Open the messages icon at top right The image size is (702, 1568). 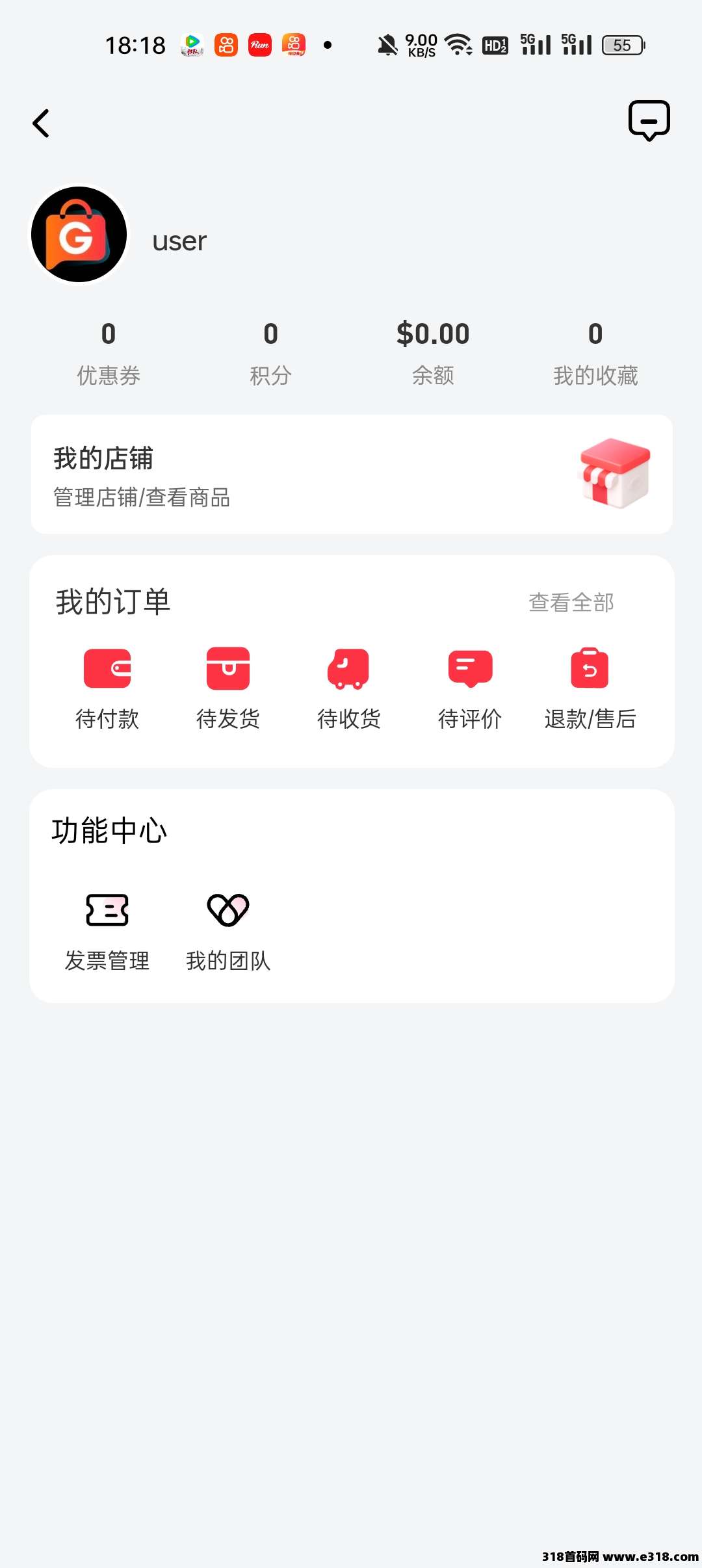[x=649, y=121]
